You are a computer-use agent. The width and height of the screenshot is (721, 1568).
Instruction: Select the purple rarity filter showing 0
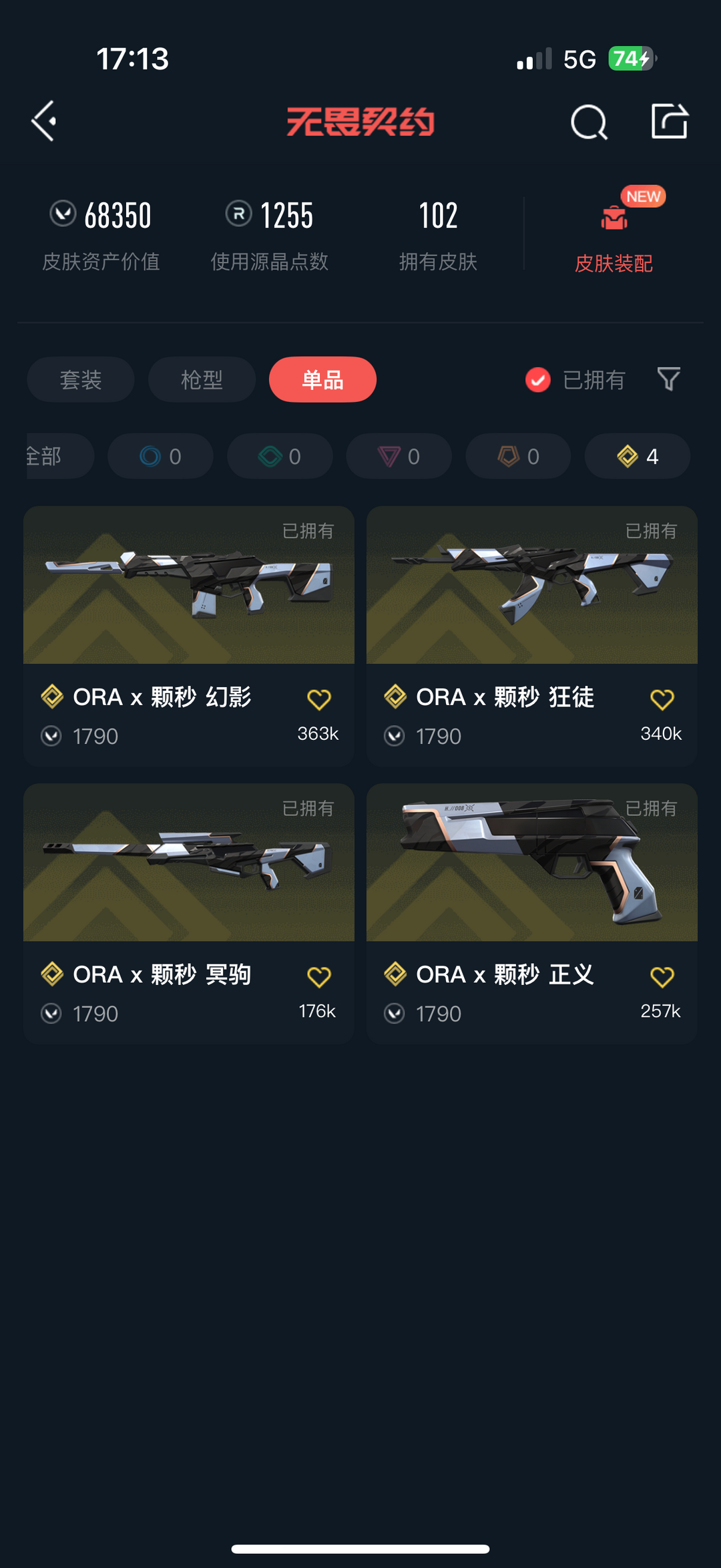click(399, 456)
